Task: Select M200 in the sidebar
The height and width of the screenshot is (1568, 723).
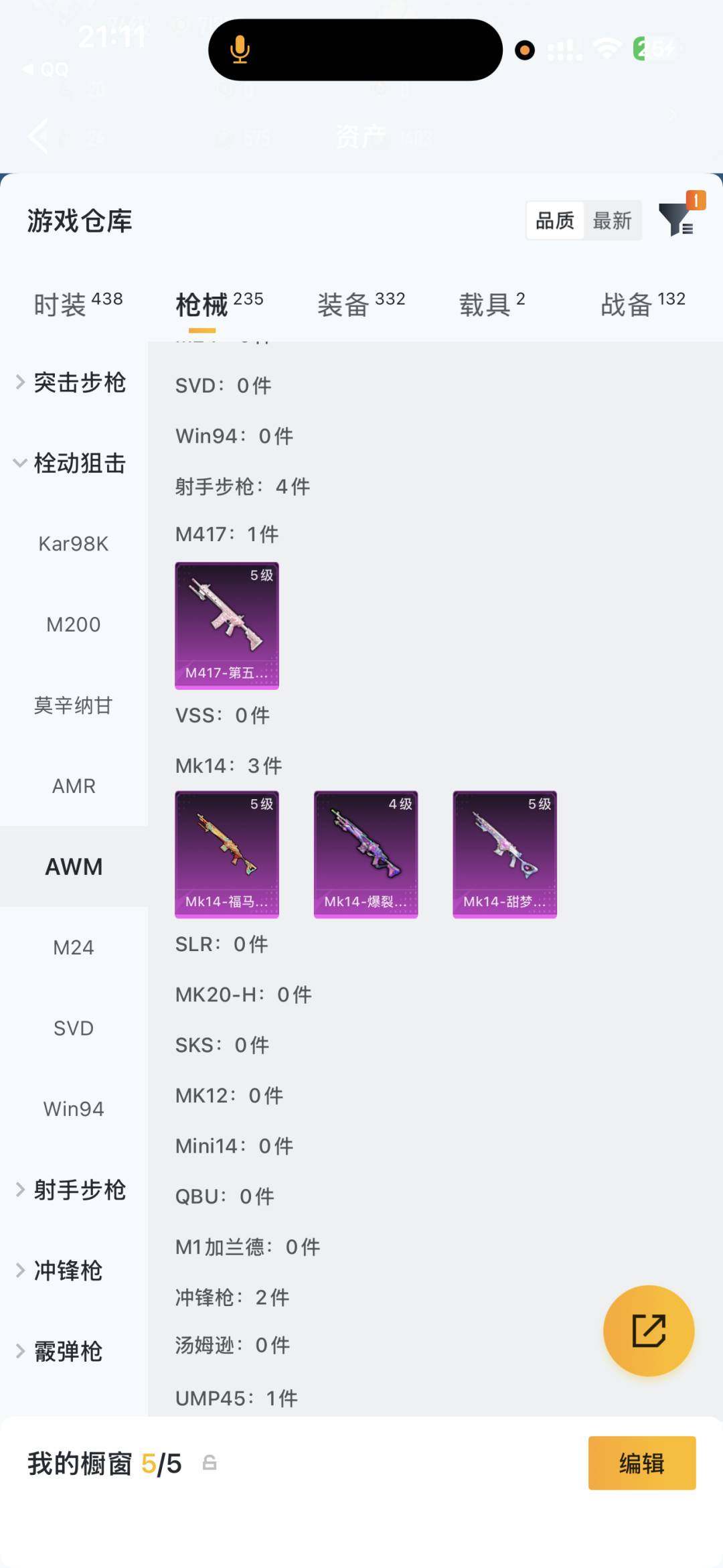Action: pyautogui.click(x=74, y=624)
